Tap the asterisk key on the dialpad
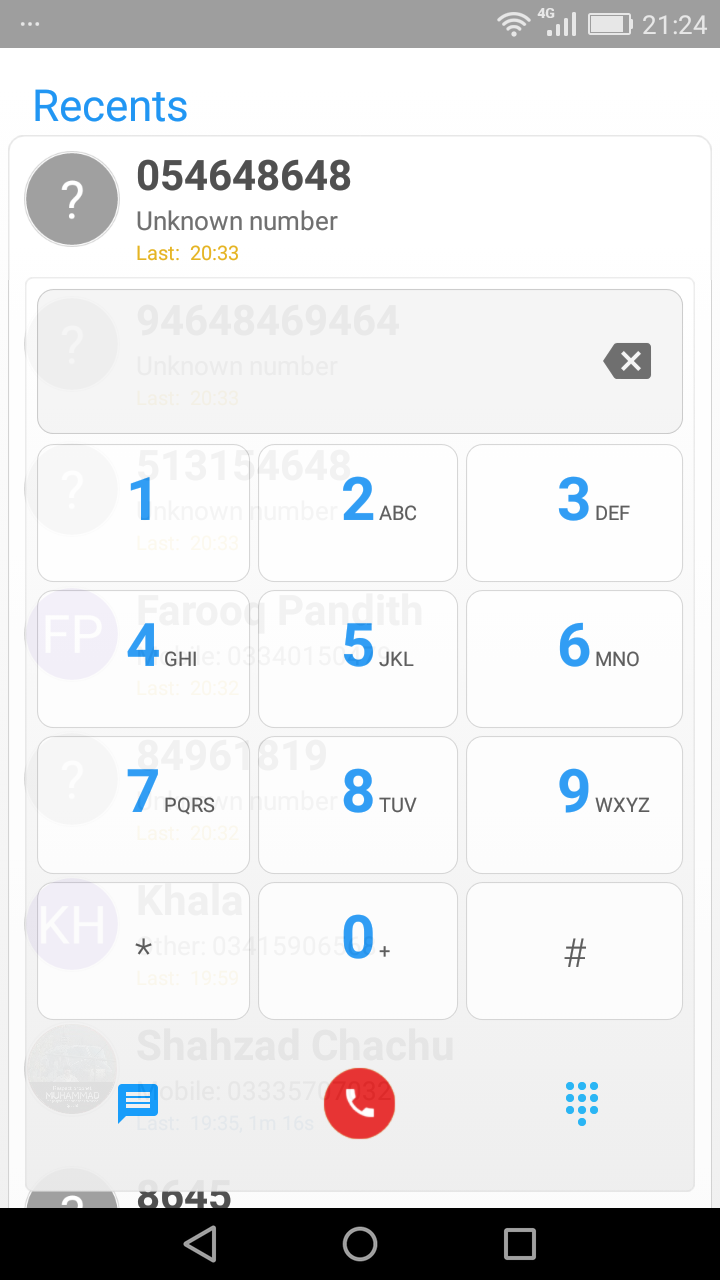Viewport: 720px width, 1280px height. (142, 950)
